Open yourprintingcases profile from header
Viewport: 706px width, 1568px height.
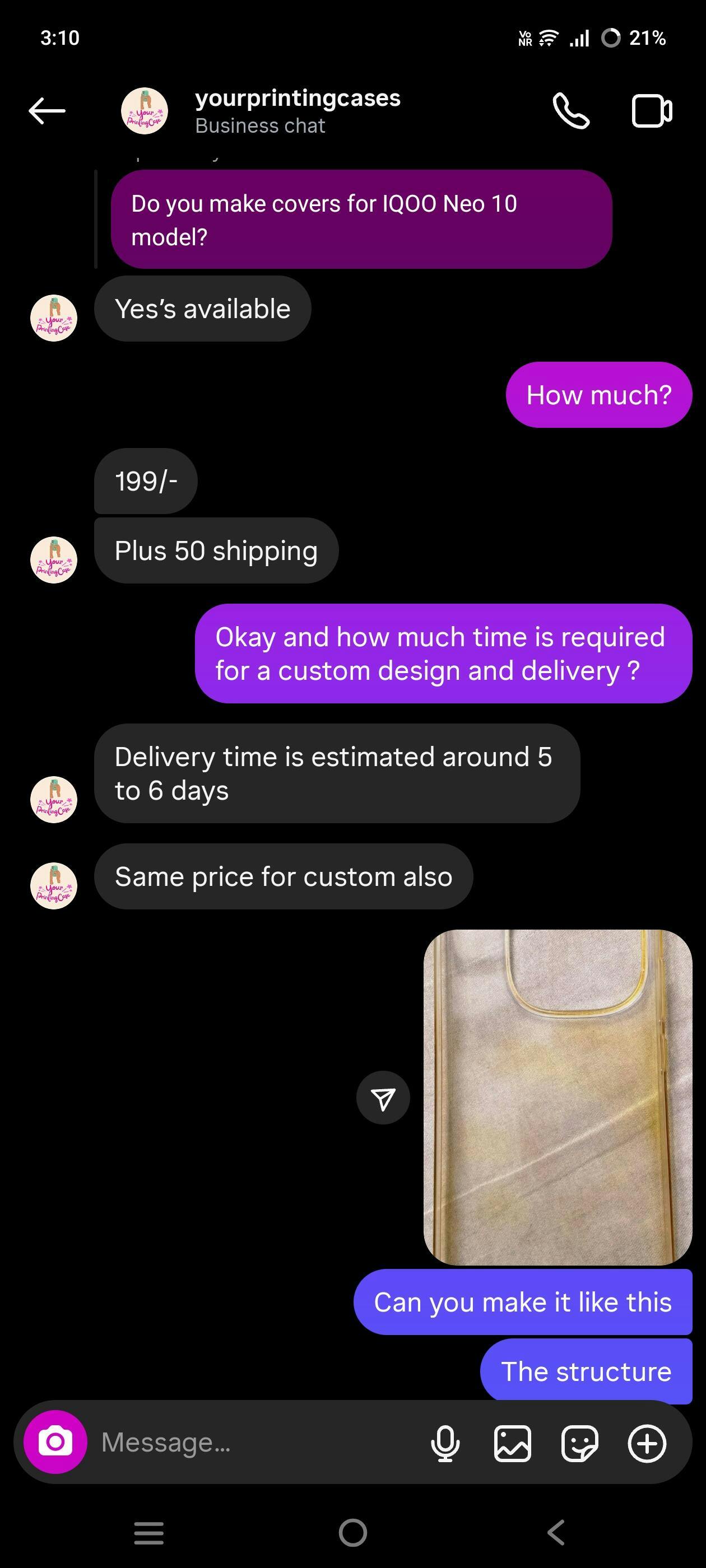(x=298, y=111)
